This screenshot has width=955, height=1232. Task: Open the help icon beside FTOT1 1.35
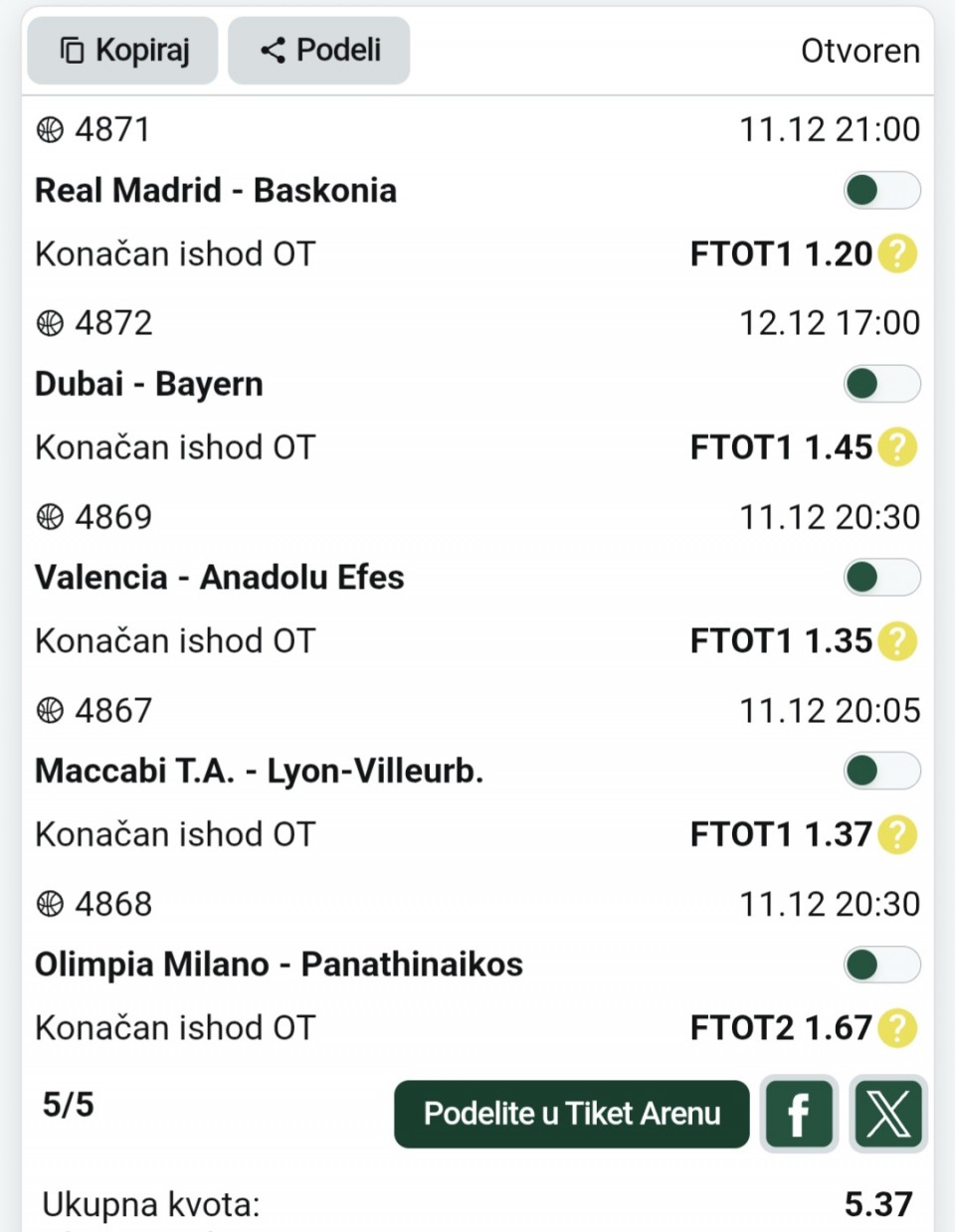897,641
